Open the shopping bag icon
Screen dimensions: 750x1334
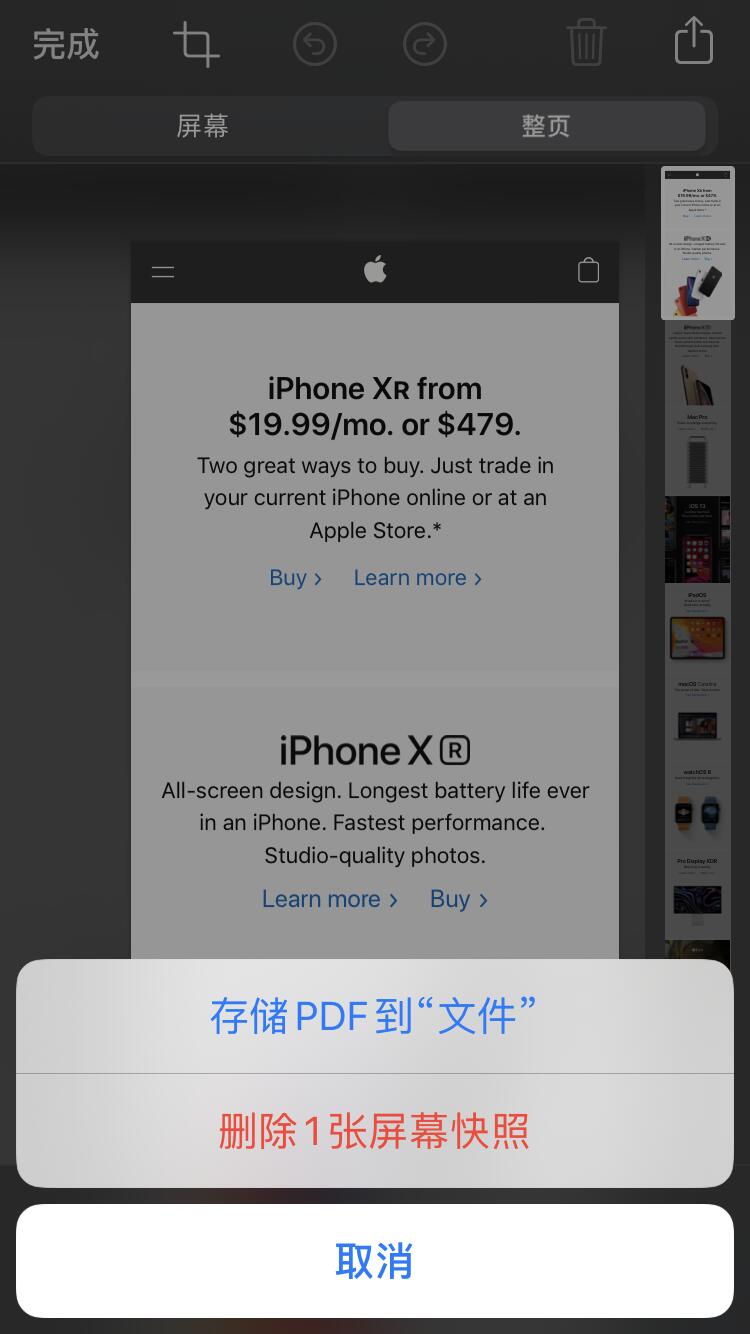pyautogui.click(x=588, y=271)
